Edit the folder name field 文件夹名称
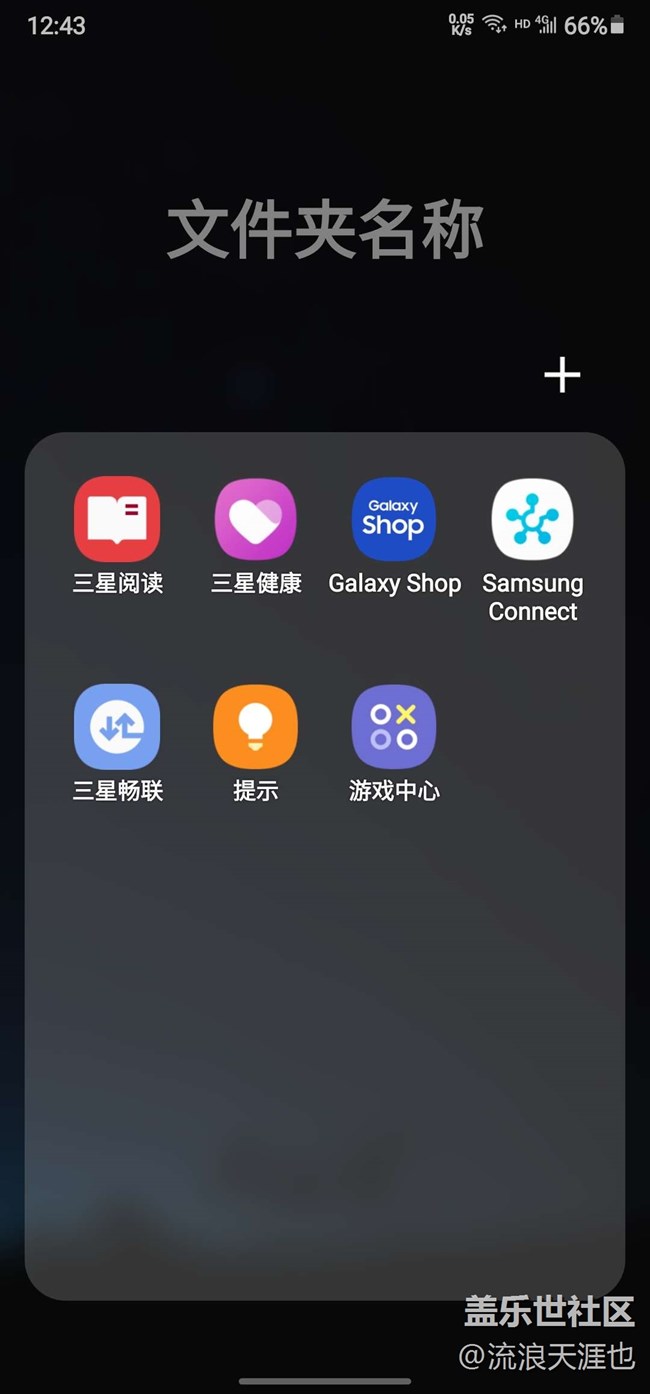 click(x=325, y=230)
